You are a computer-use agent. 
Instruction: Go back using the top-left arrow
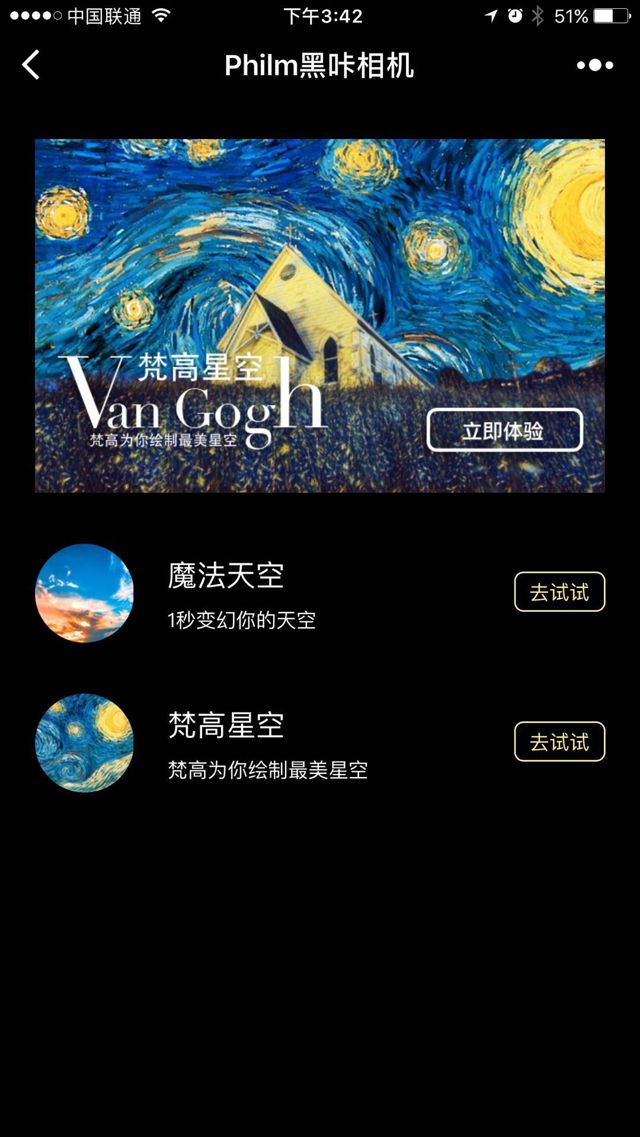pos(31,66)
